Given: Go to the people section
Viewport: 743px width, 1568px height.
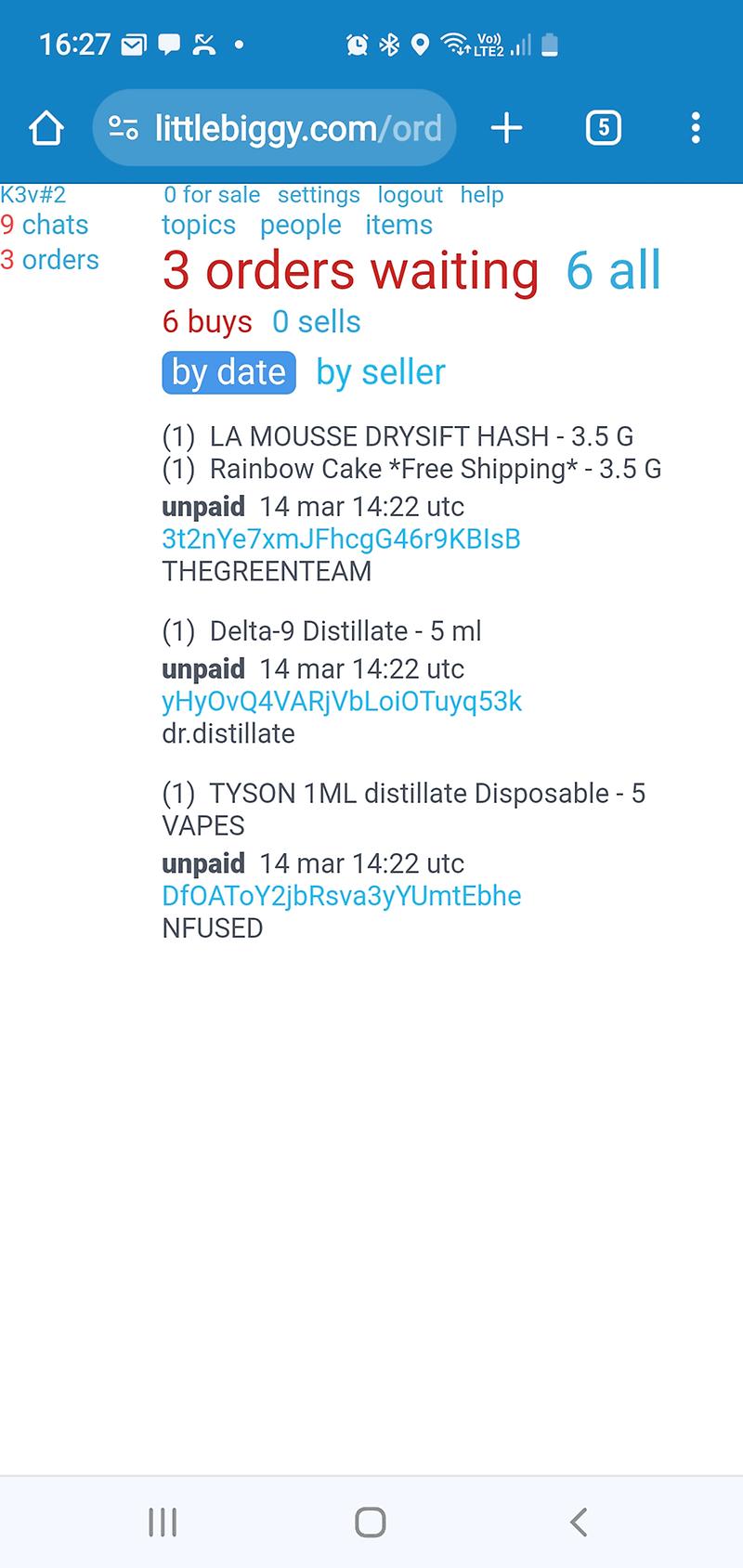Looking at the screenshot, I should coord(300,225).
